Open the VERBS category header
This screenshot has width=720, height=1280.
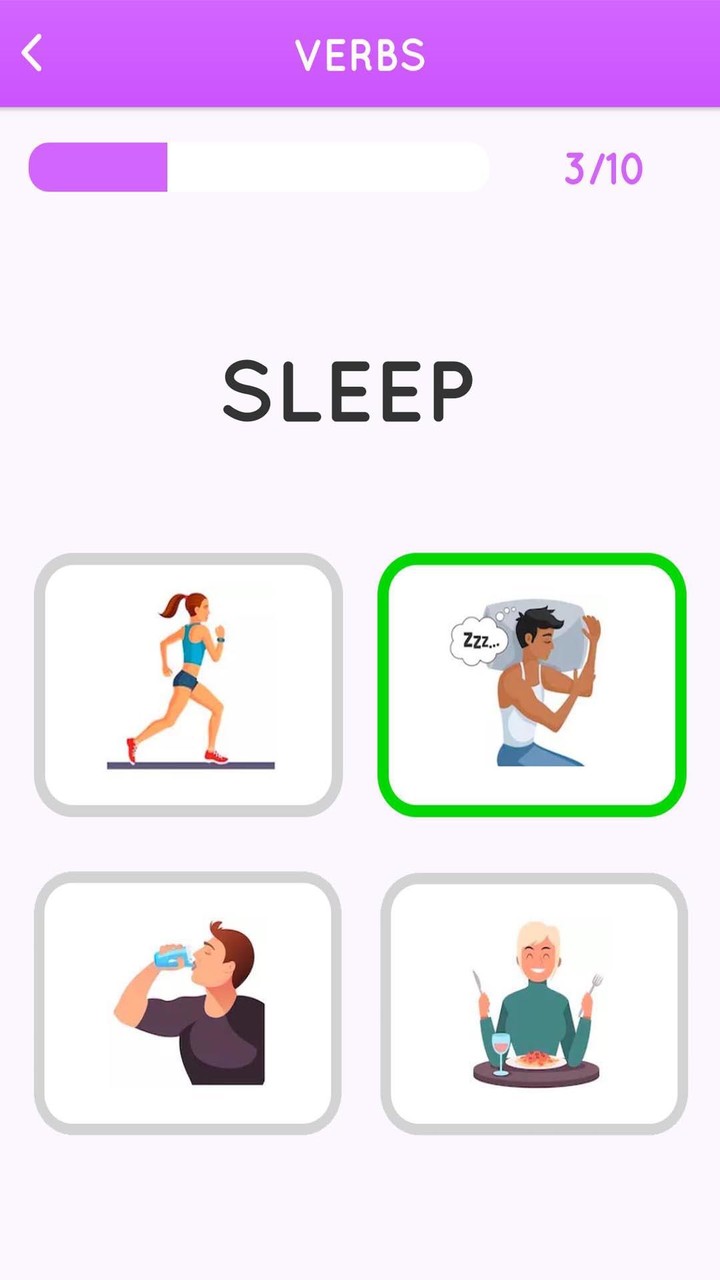pos(360,55)
